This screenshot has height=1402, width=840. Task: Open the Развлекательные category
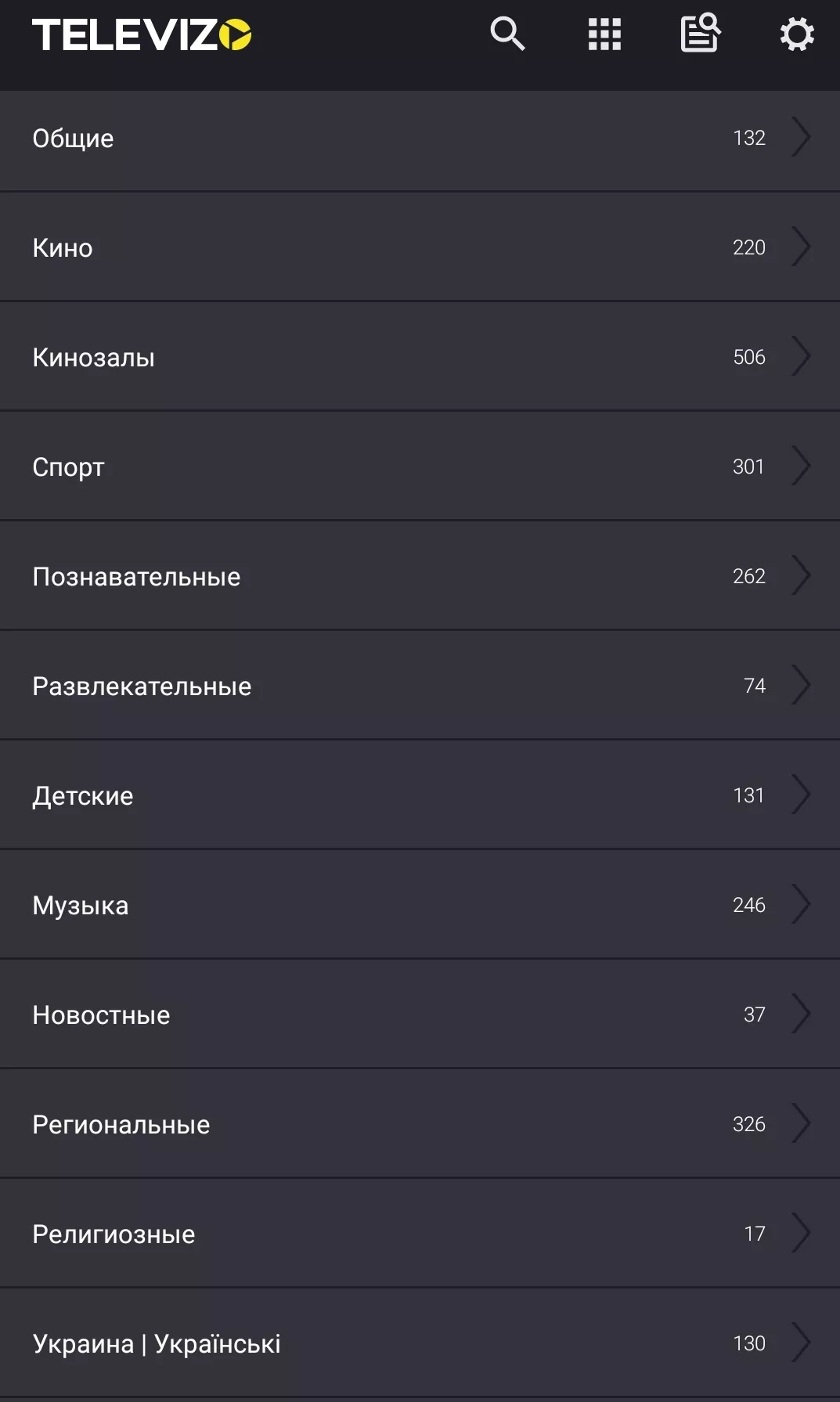[x=420, y=686]
